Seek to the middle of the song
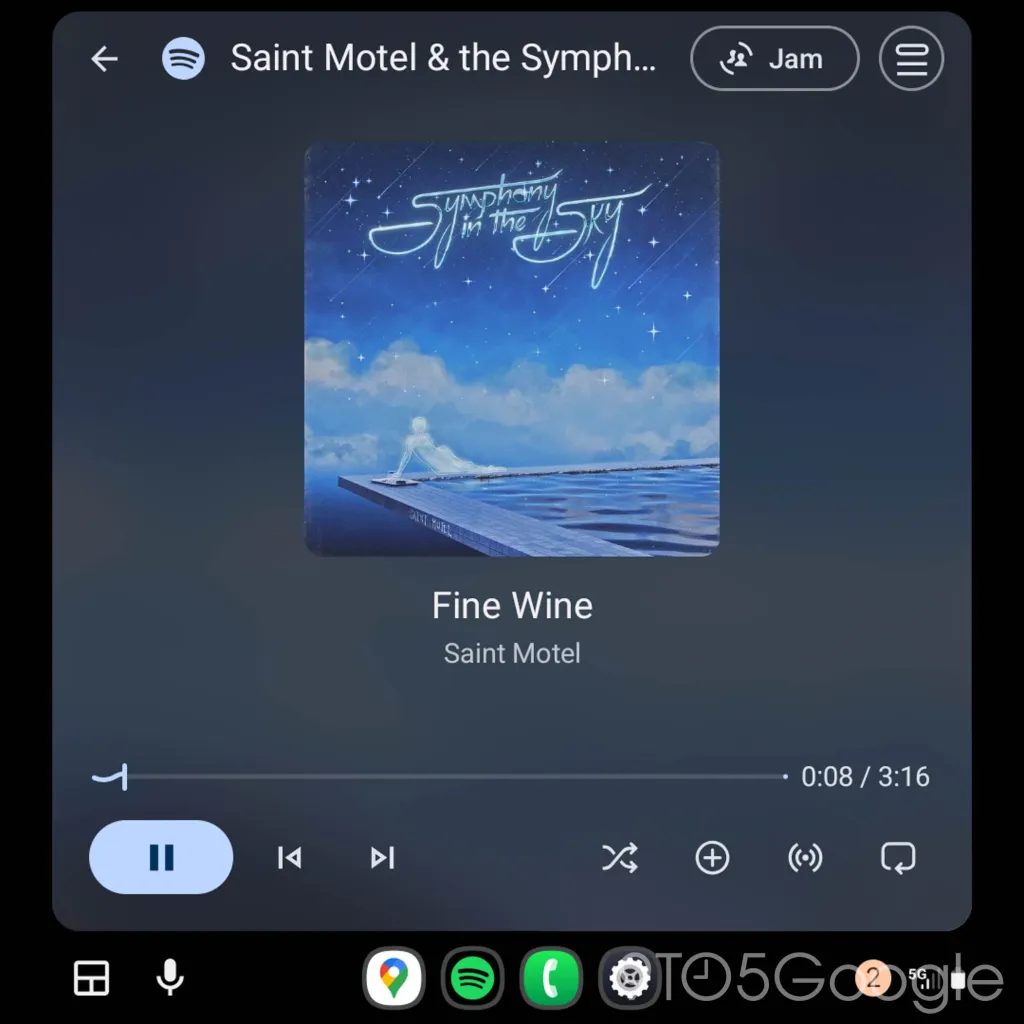 [x=456, y=776]
